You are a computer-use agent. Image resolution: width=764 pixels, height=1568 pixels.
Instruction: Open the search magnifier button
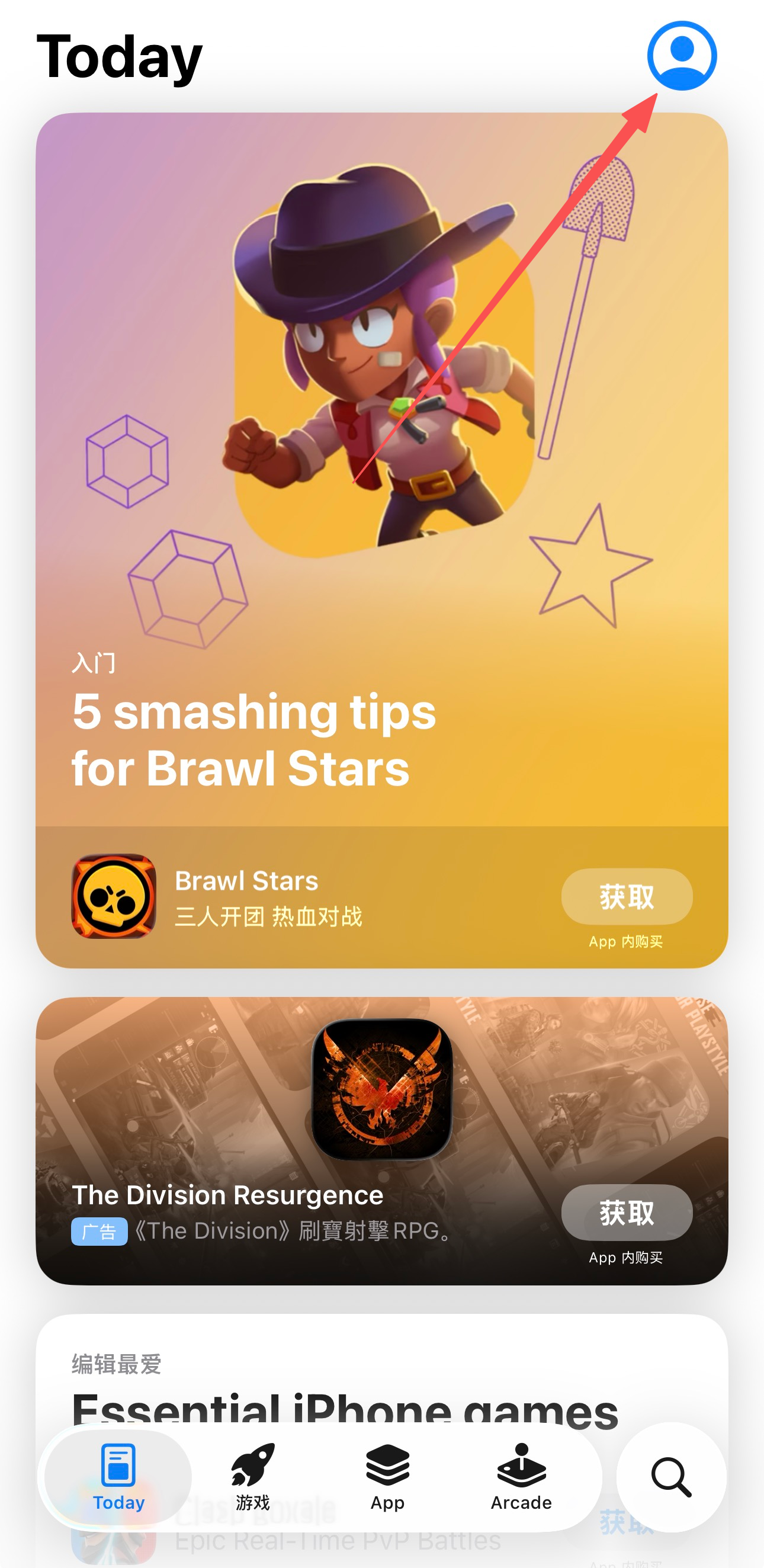tap(672, 1477)
